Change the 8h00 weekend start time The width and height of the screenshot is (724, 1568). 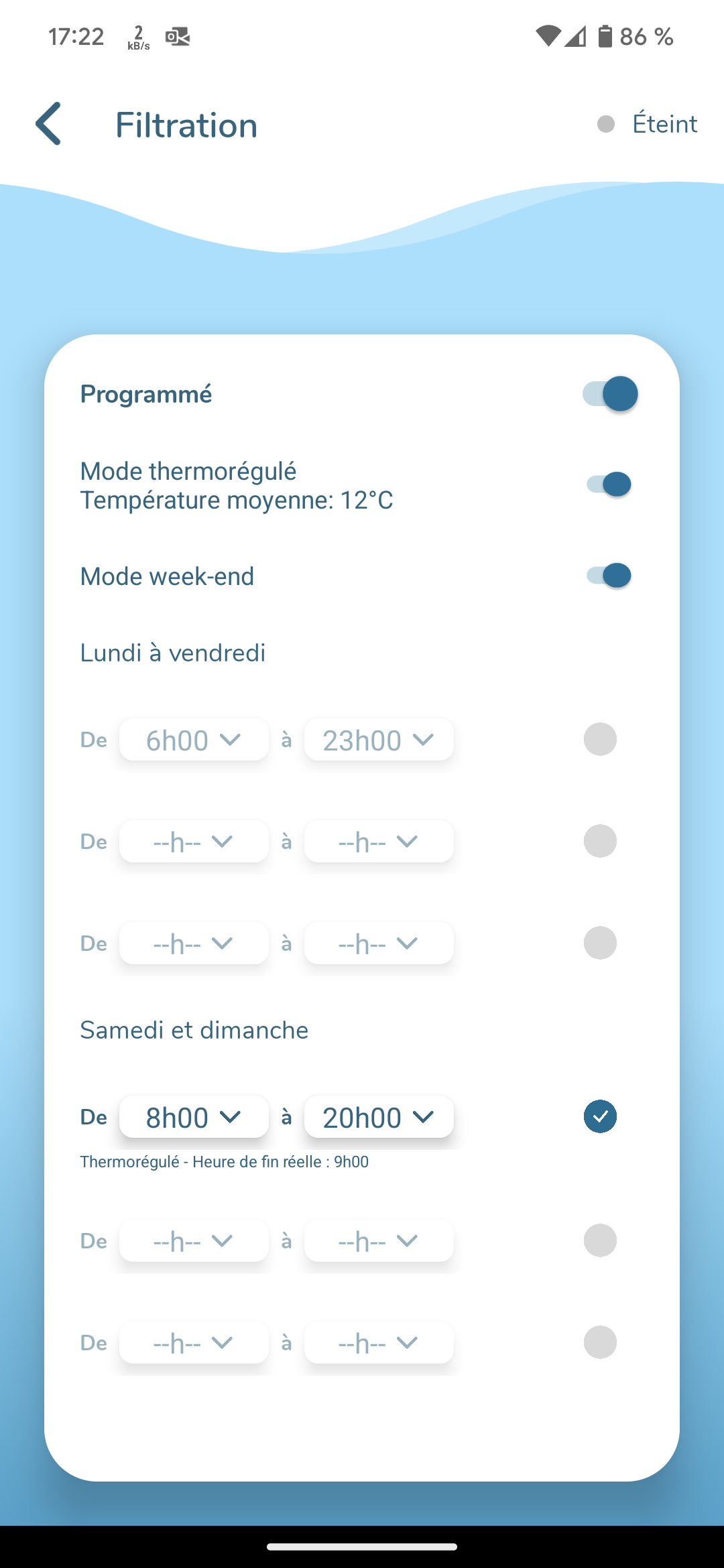(194, 1117)
